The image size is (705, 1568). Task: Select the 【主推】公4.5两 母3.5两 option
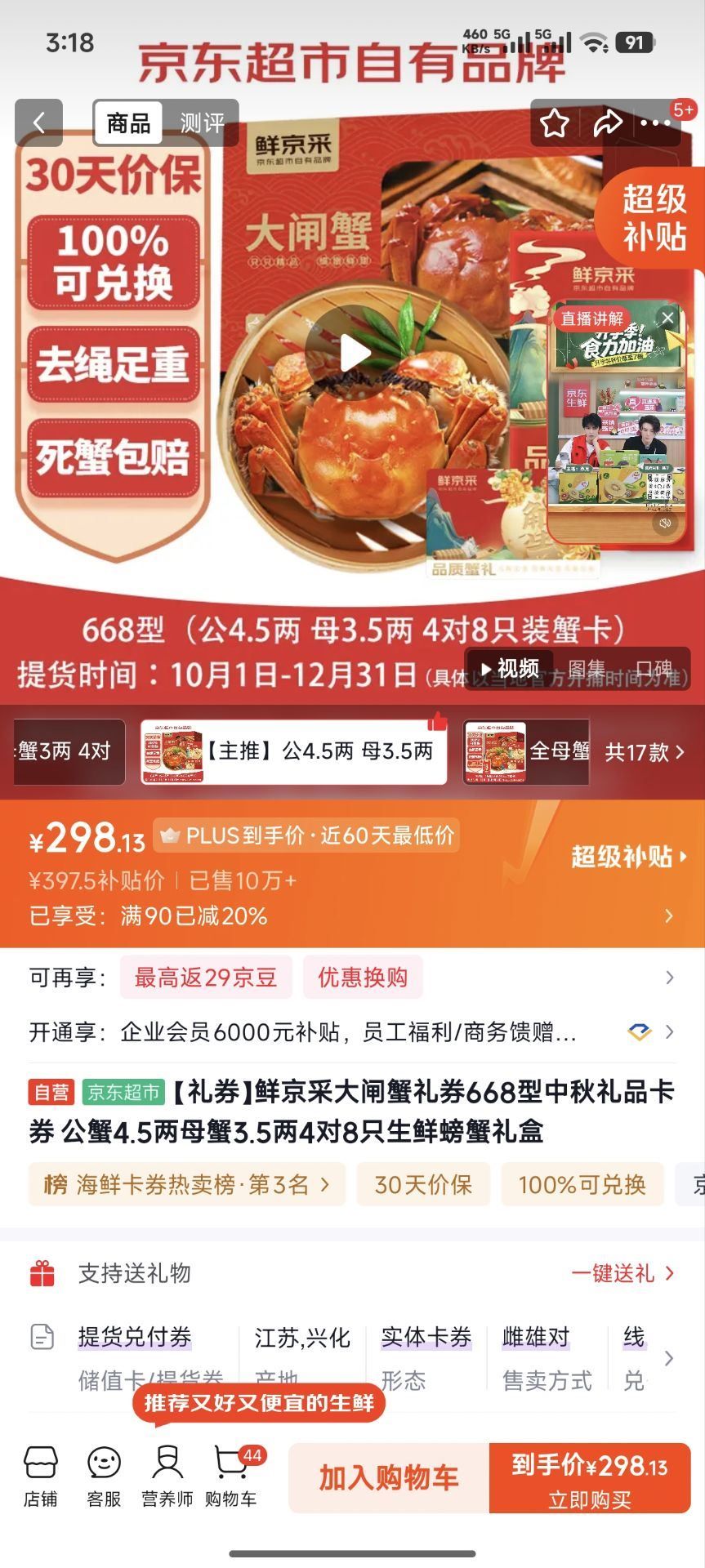(x=293, y=751)
